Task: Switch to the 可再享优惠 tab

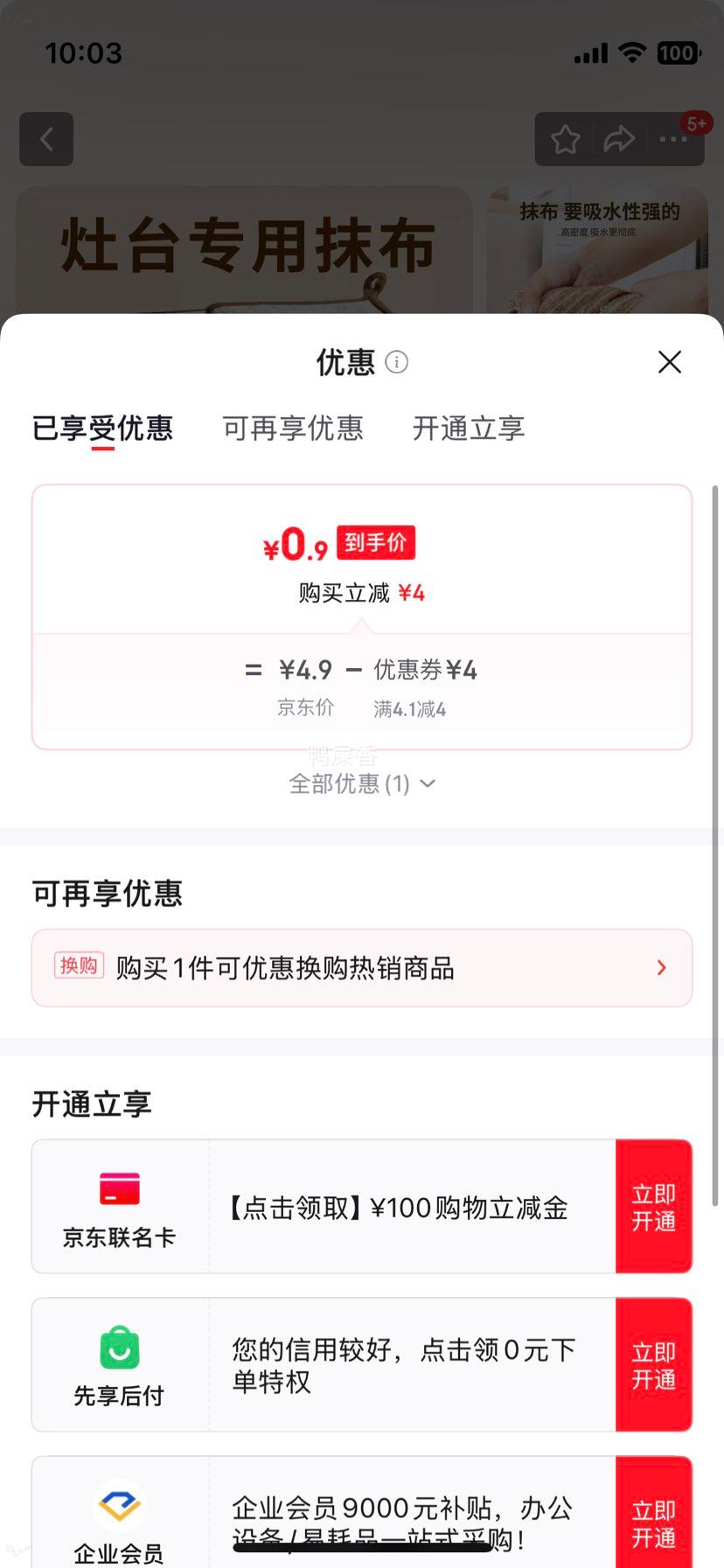Action: (x=292, y=429)
